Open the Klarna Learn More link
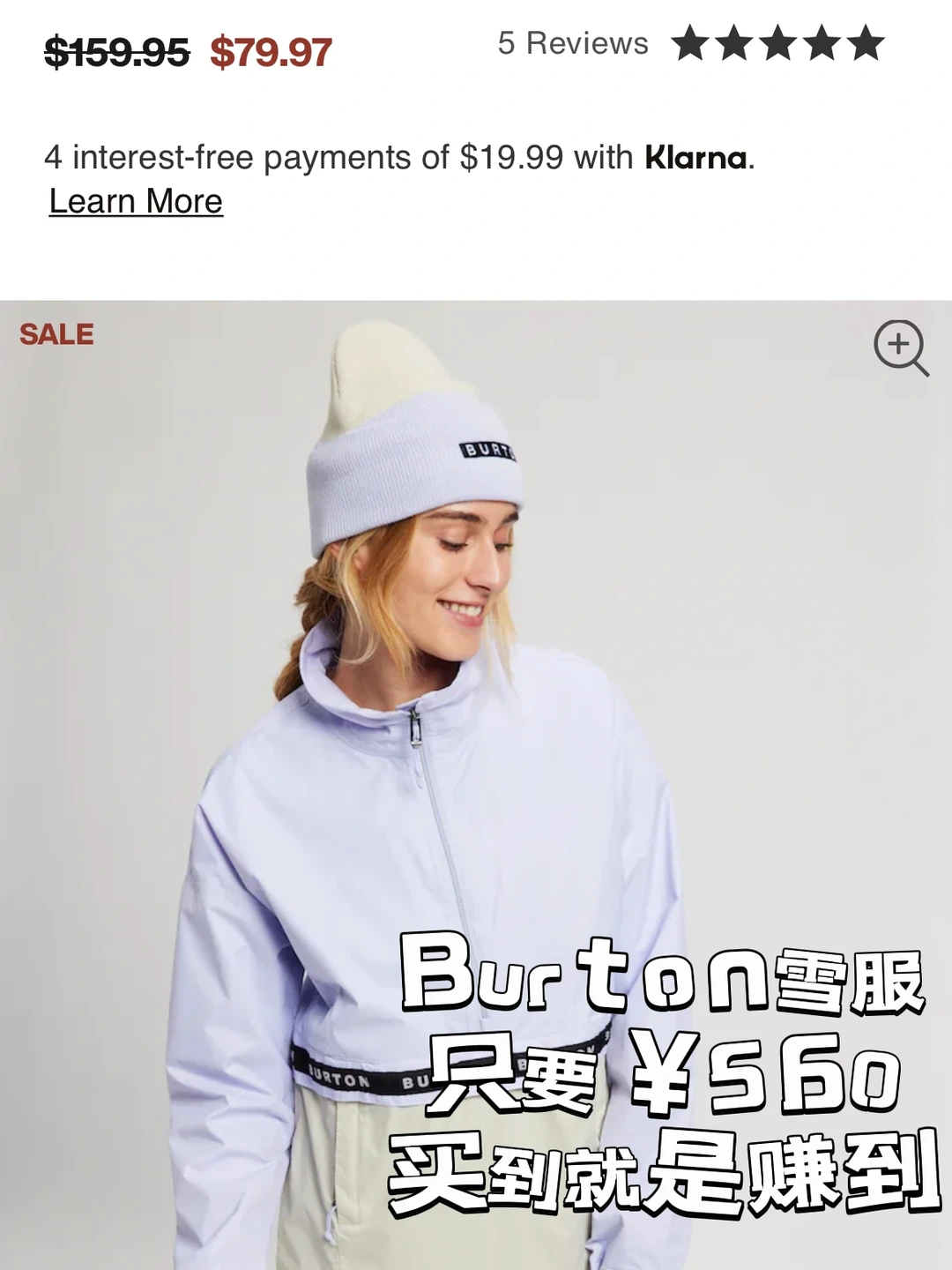This screenshot has height=1270, width=952. point(137,201)
